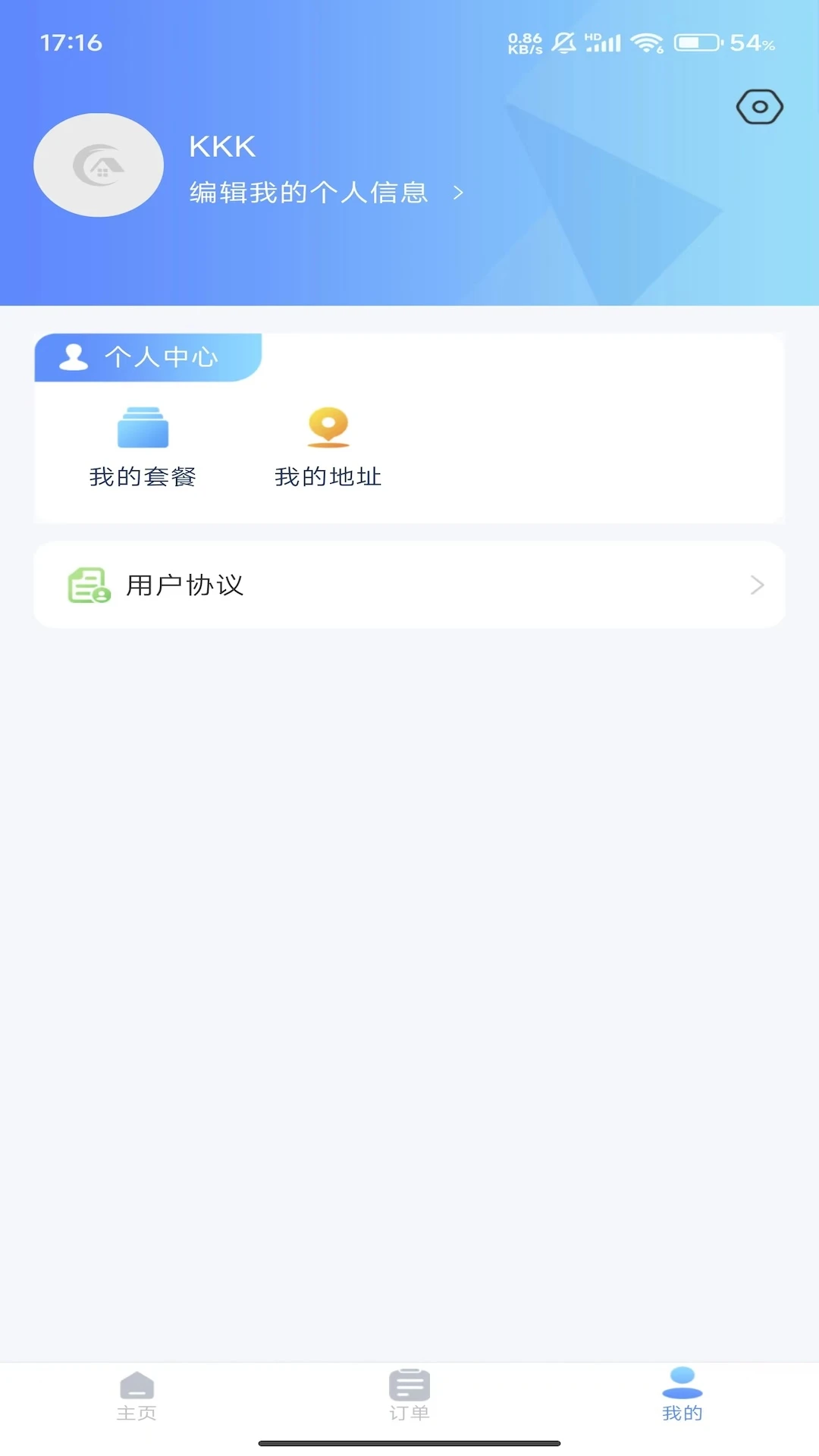
Task: Open the 用户协议 row
Action: pos(409,585)
